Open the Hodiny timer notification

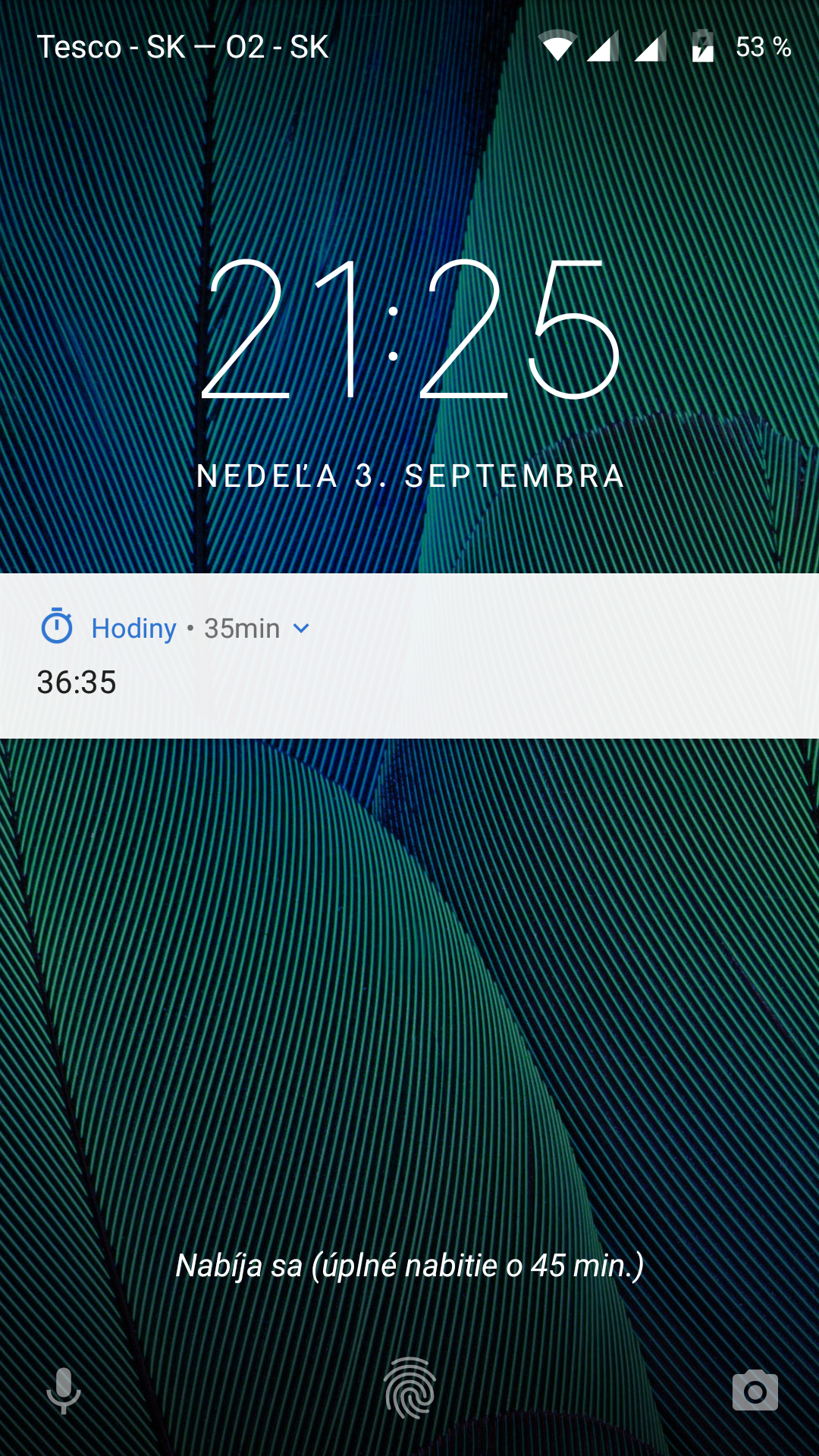click(409, 655)
